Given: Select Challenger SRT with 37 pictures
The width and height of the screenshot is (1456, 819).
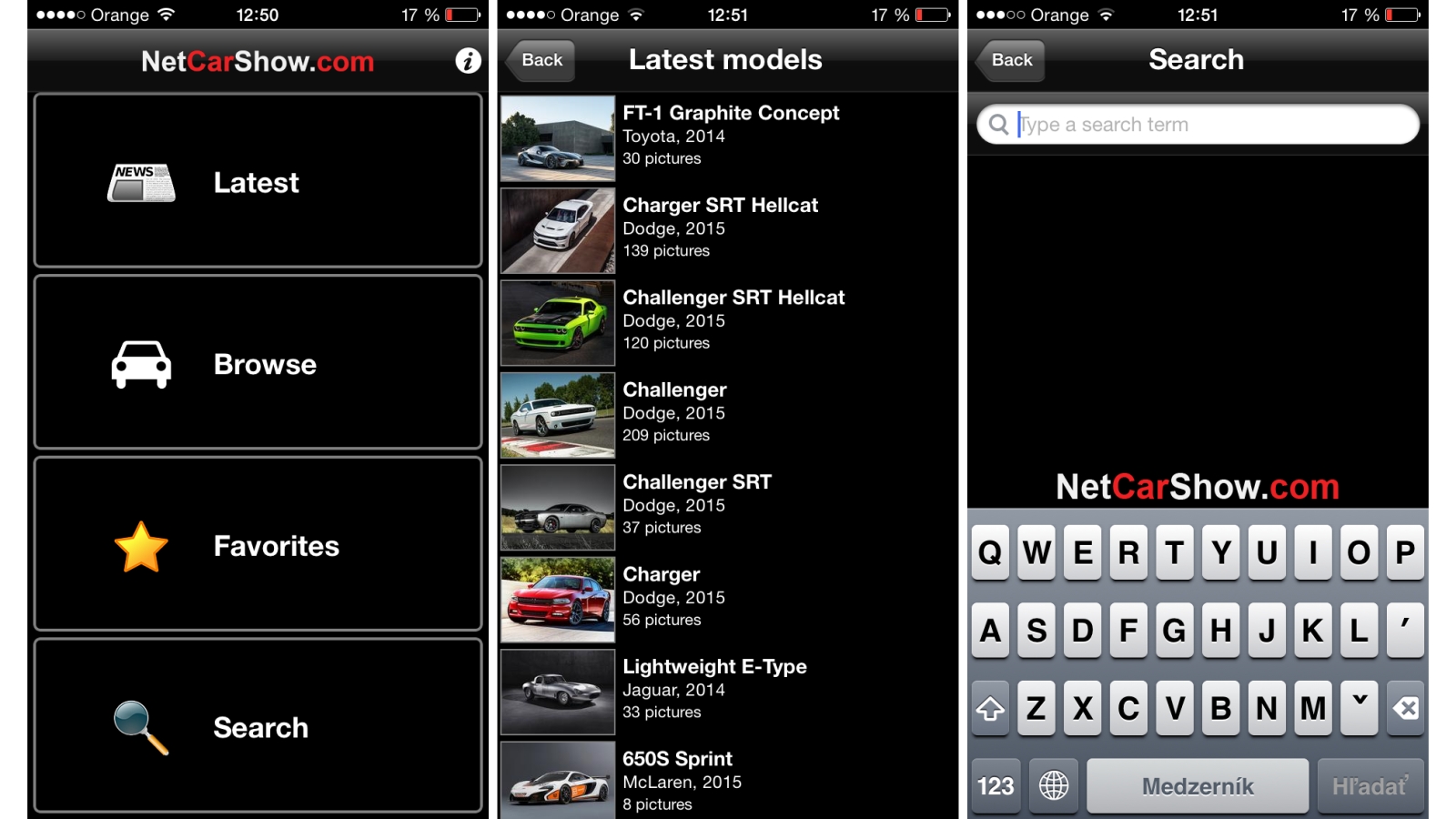Looking at the screenshot, I should coord(728,505).
